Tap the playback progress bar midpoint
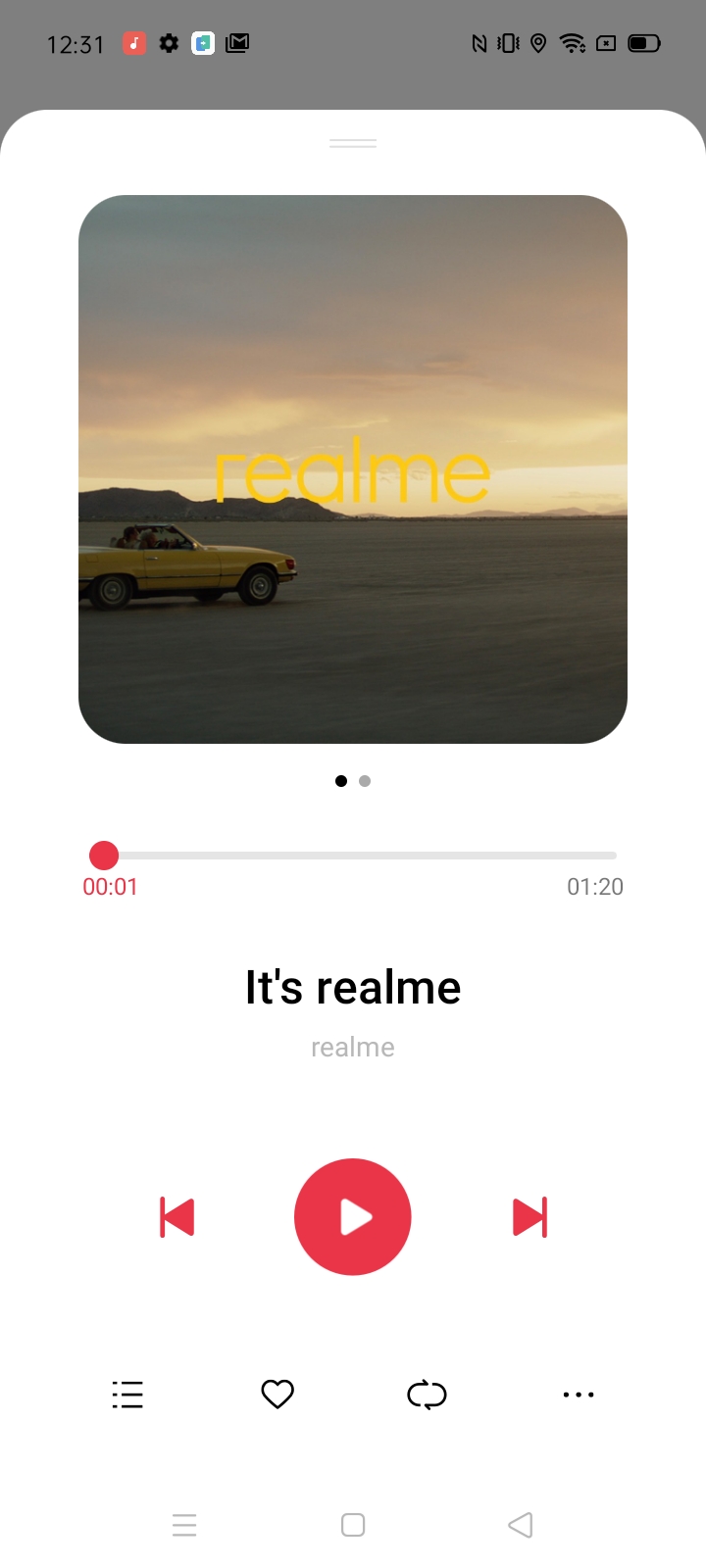Viewport: 706px width, 1568px height. tap(353, 856)
